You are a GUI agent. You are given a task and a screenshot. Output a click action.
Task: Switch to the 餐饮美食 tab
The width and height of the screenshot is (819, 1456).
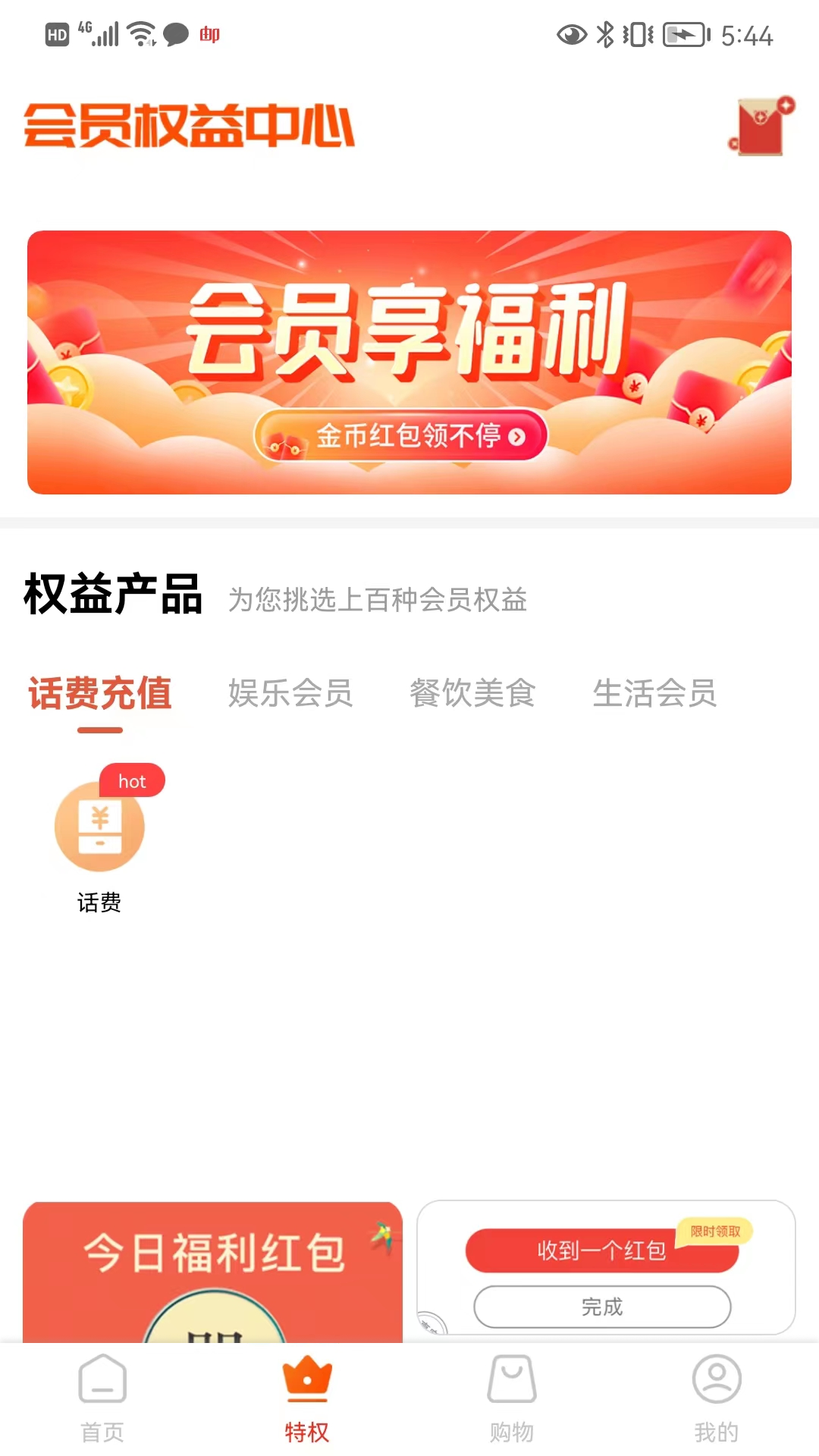(472, 693)
